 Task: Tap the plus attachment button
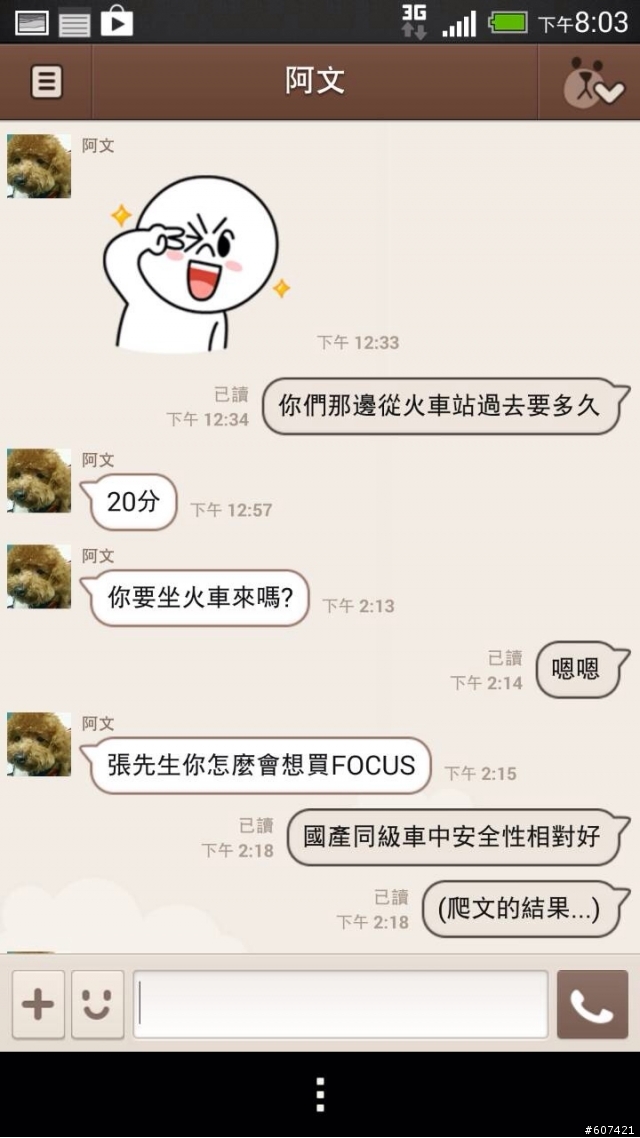[x=38, y=1004]
